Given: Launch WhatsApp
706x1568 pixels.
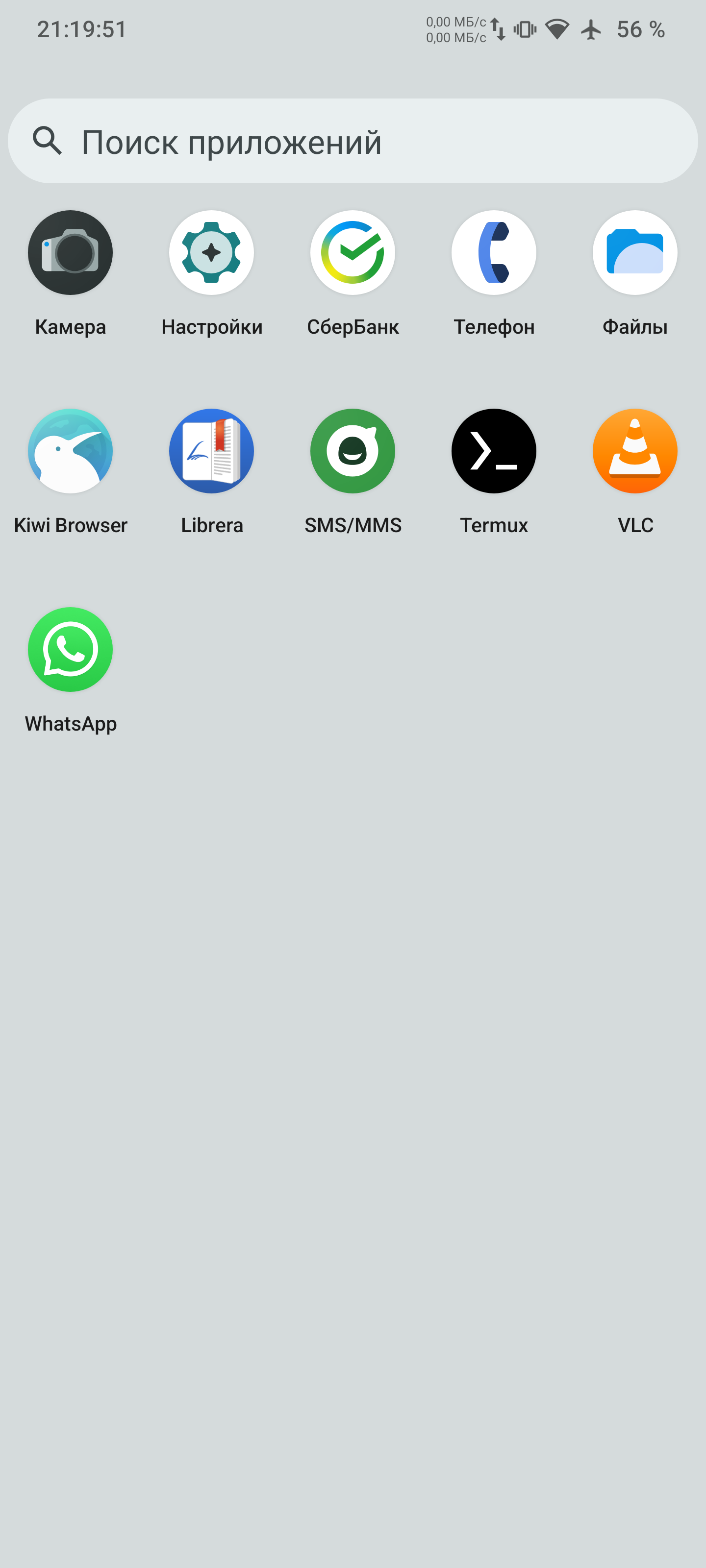Looking at the screenshot, I should (71, 649).
